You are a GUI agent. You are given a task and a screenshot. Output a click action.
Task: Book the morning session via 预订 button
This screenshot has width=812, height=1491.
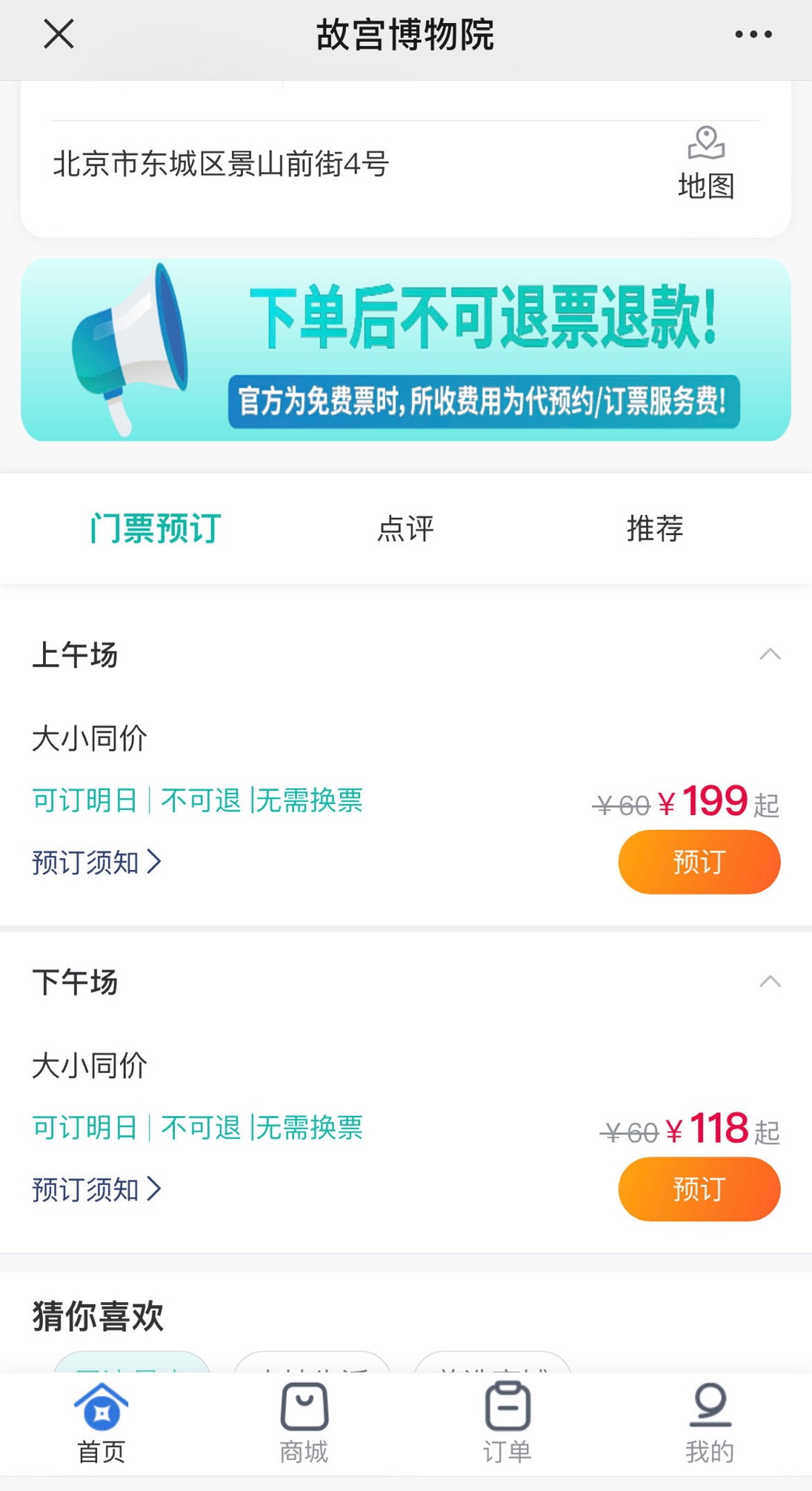pos(699,862)
